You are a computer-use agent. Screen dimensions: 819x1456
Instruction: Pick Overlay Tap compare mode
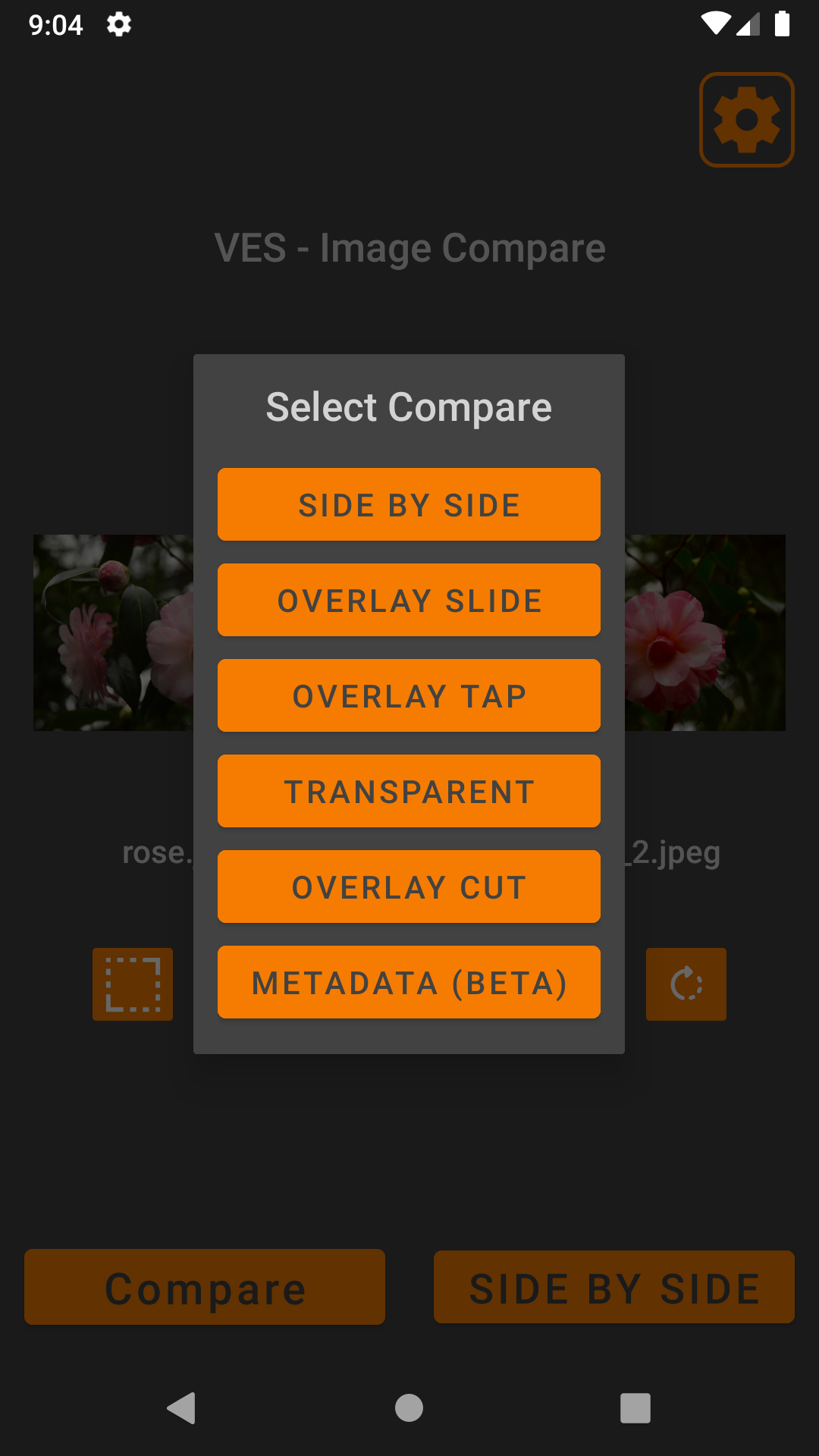point(409,695)
